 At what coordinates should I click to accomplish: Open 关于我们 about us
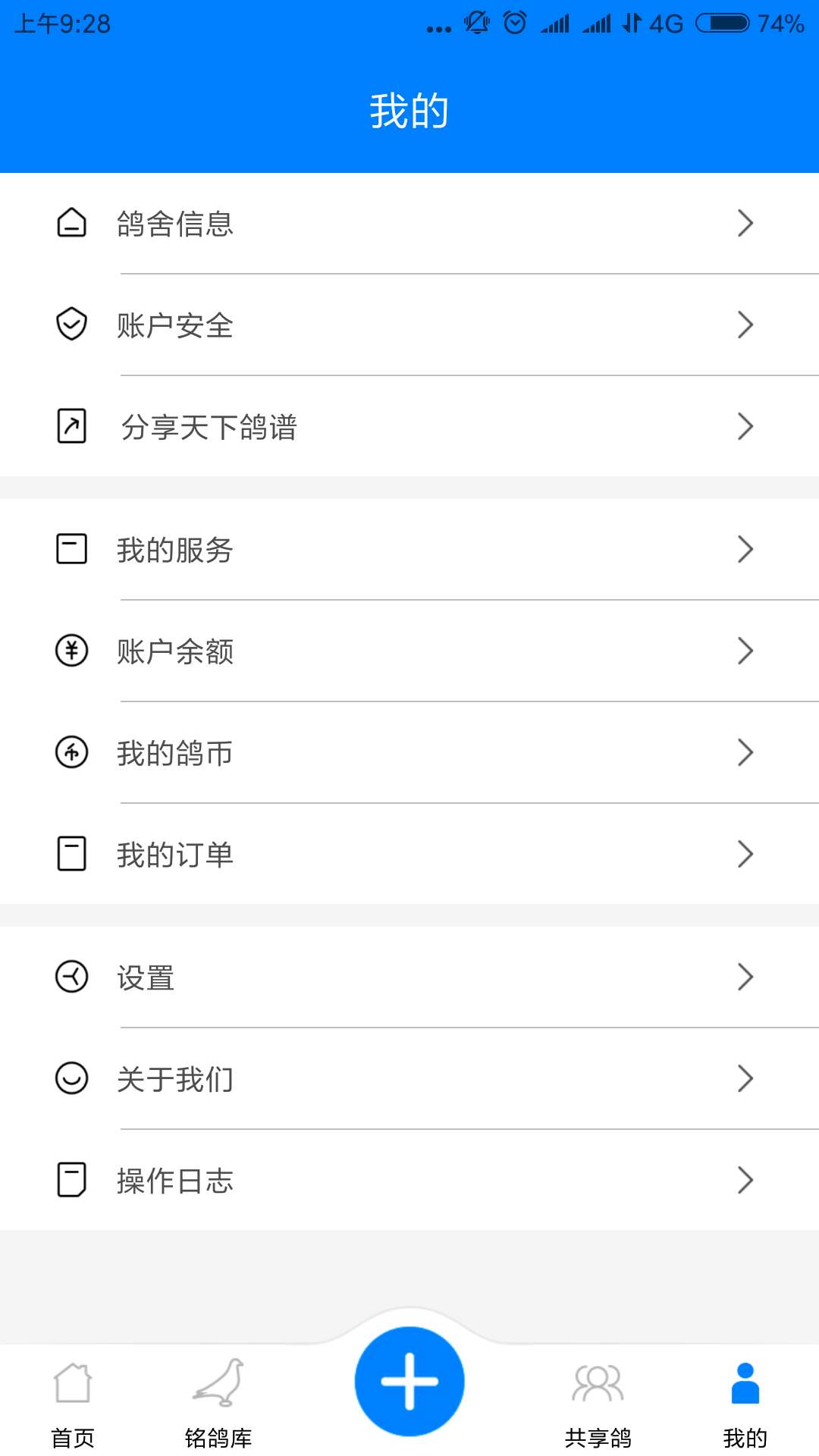point(409,1078)
